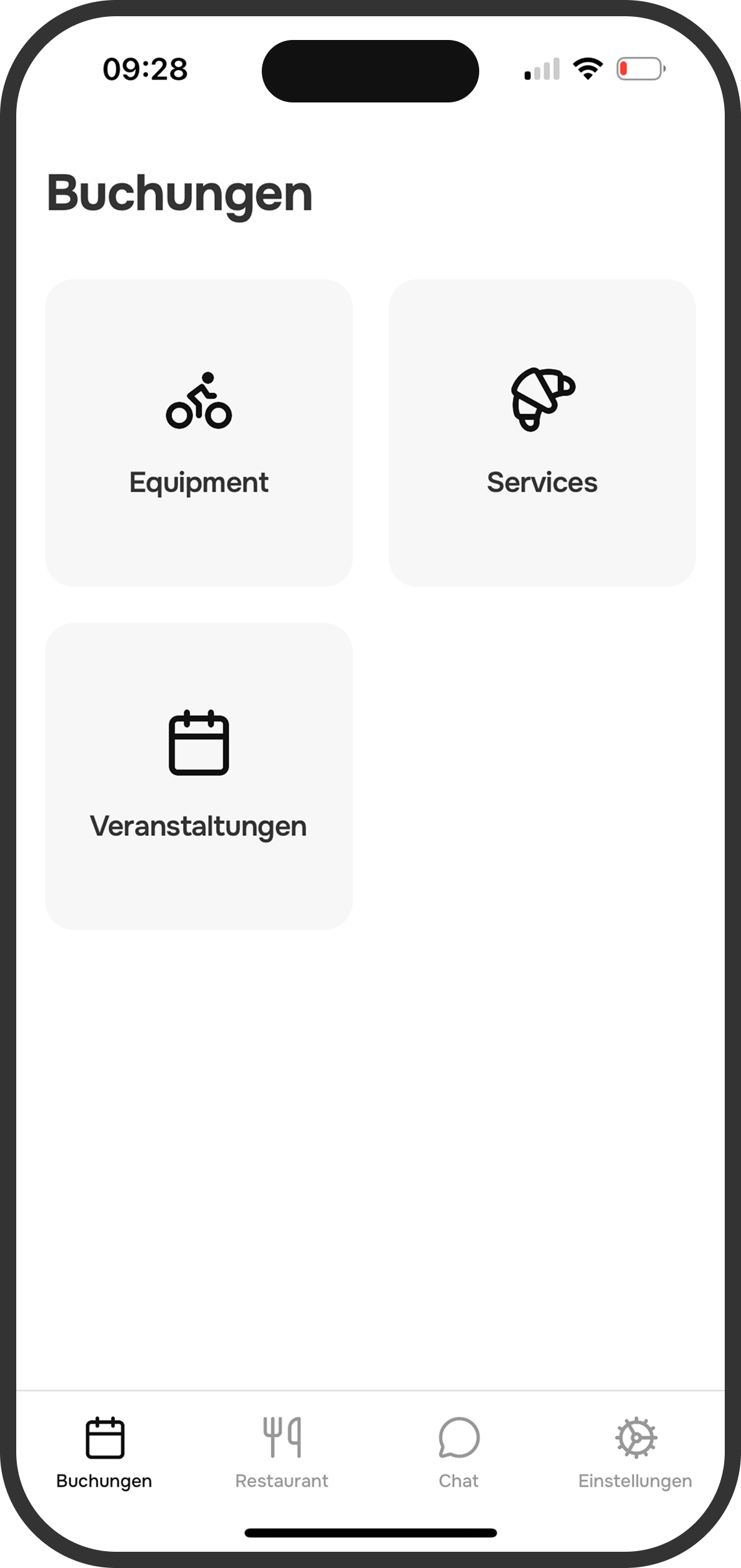Open the Equipment booking card

coord(199,432)
